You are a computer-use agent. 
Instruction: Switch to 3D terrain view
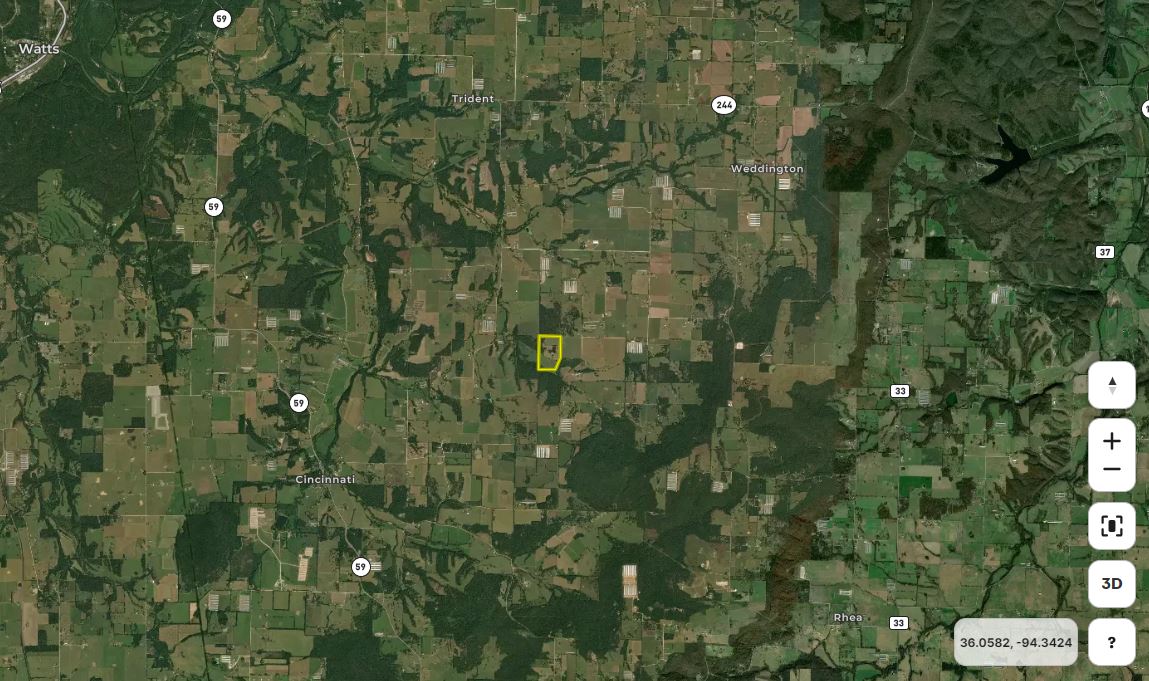point(1111,584)
